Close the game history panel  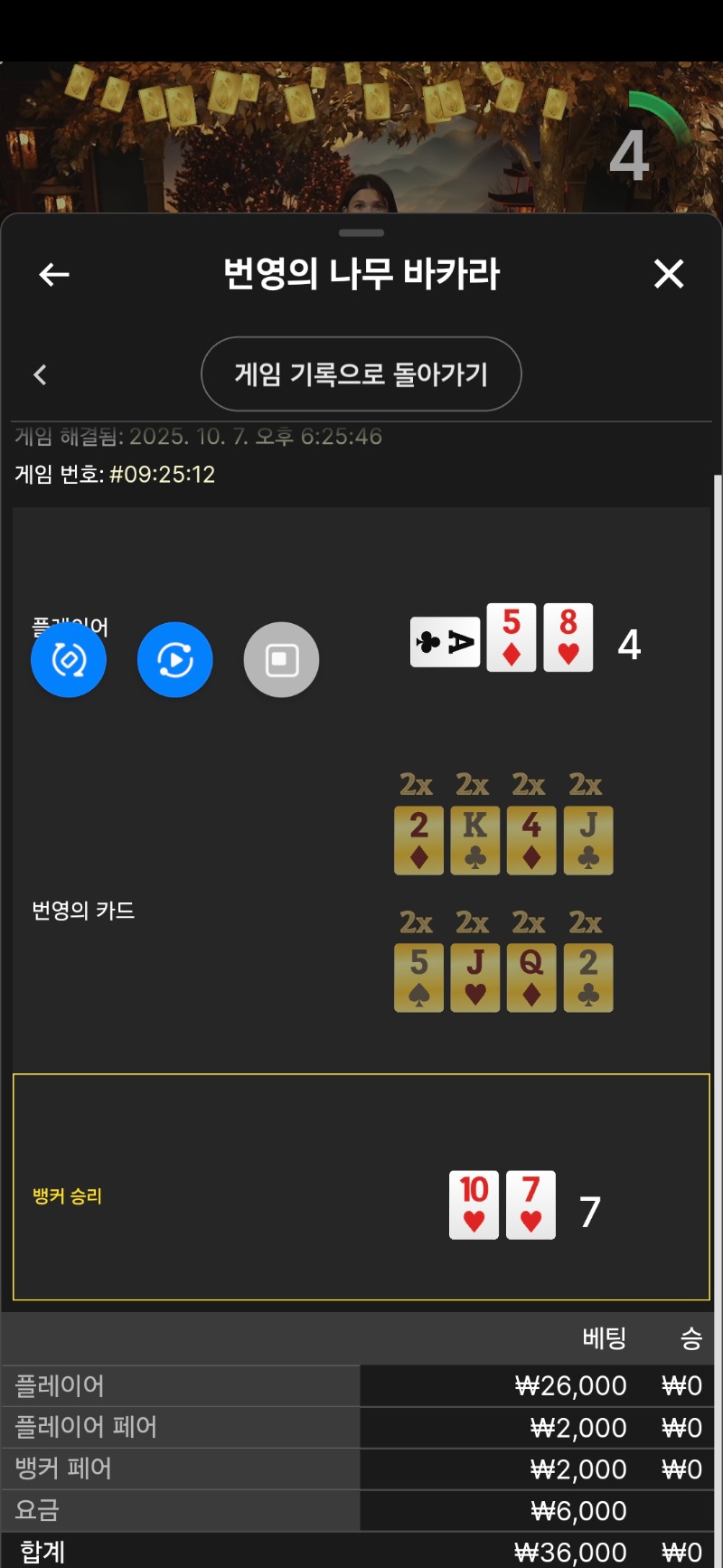click(x=669, y=273)
